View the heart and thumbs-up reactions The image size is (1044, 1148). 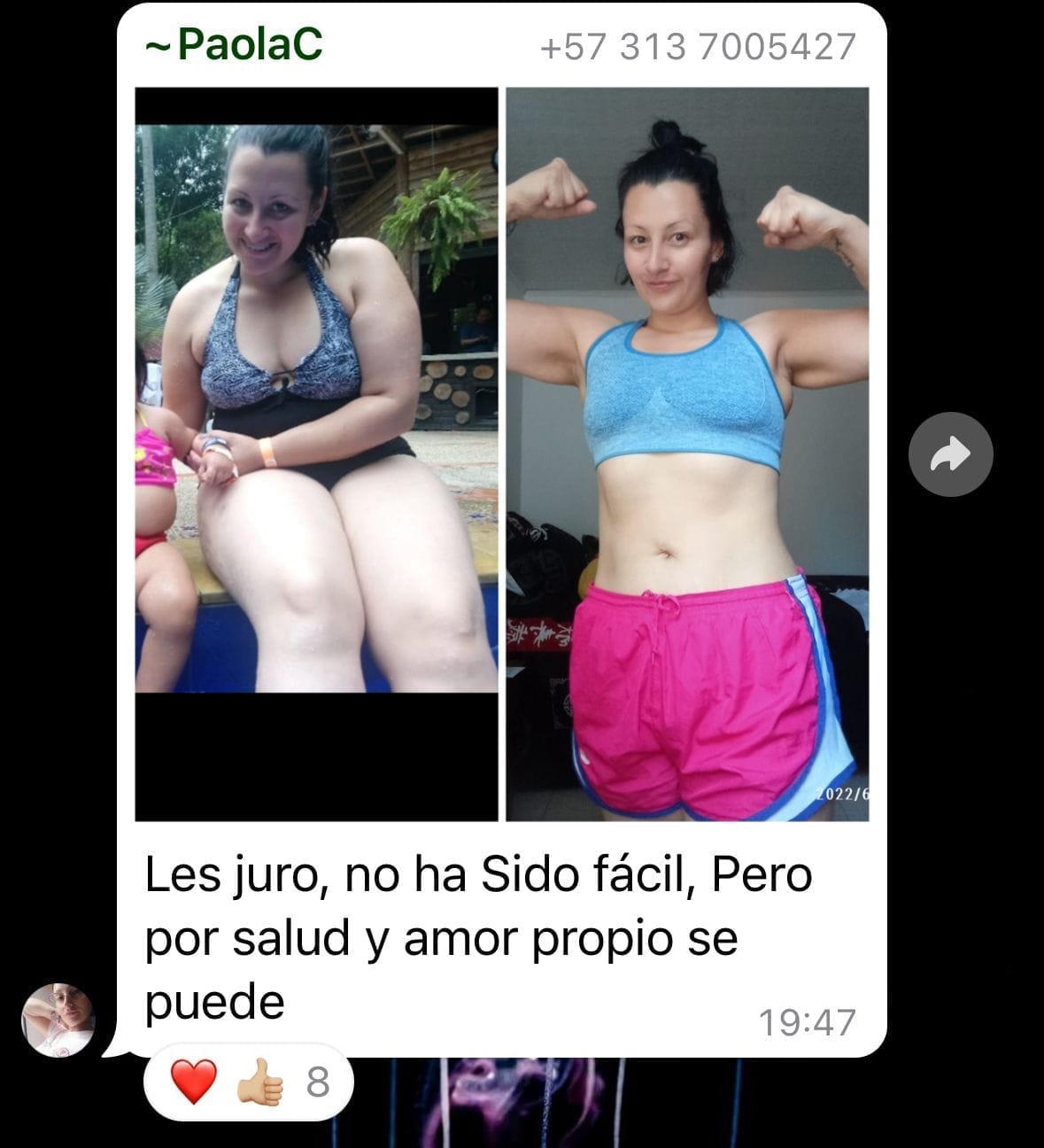click(x=248, y=1082)
